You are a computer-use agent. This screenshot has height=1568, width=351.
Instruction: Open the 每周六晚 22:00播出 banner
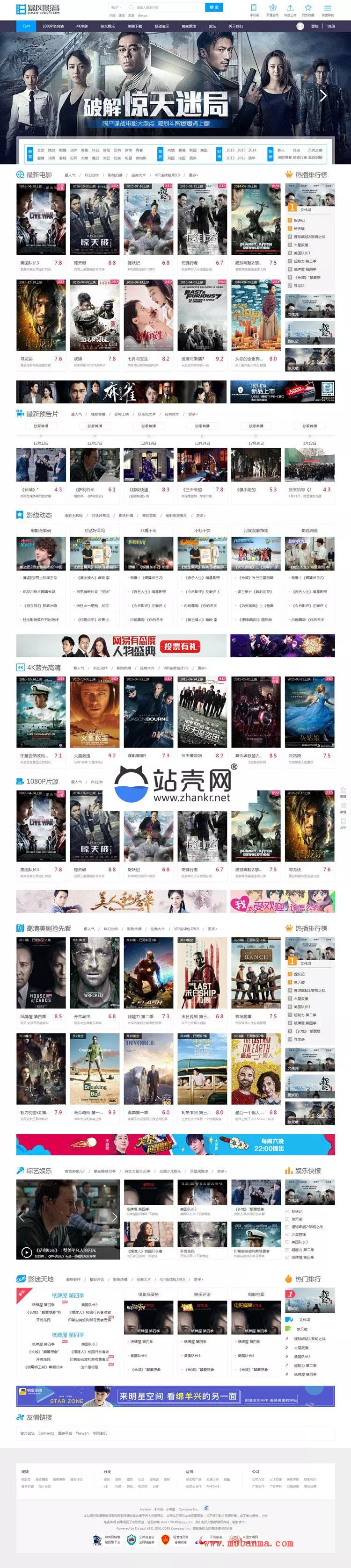click(x=175, y=1144)
